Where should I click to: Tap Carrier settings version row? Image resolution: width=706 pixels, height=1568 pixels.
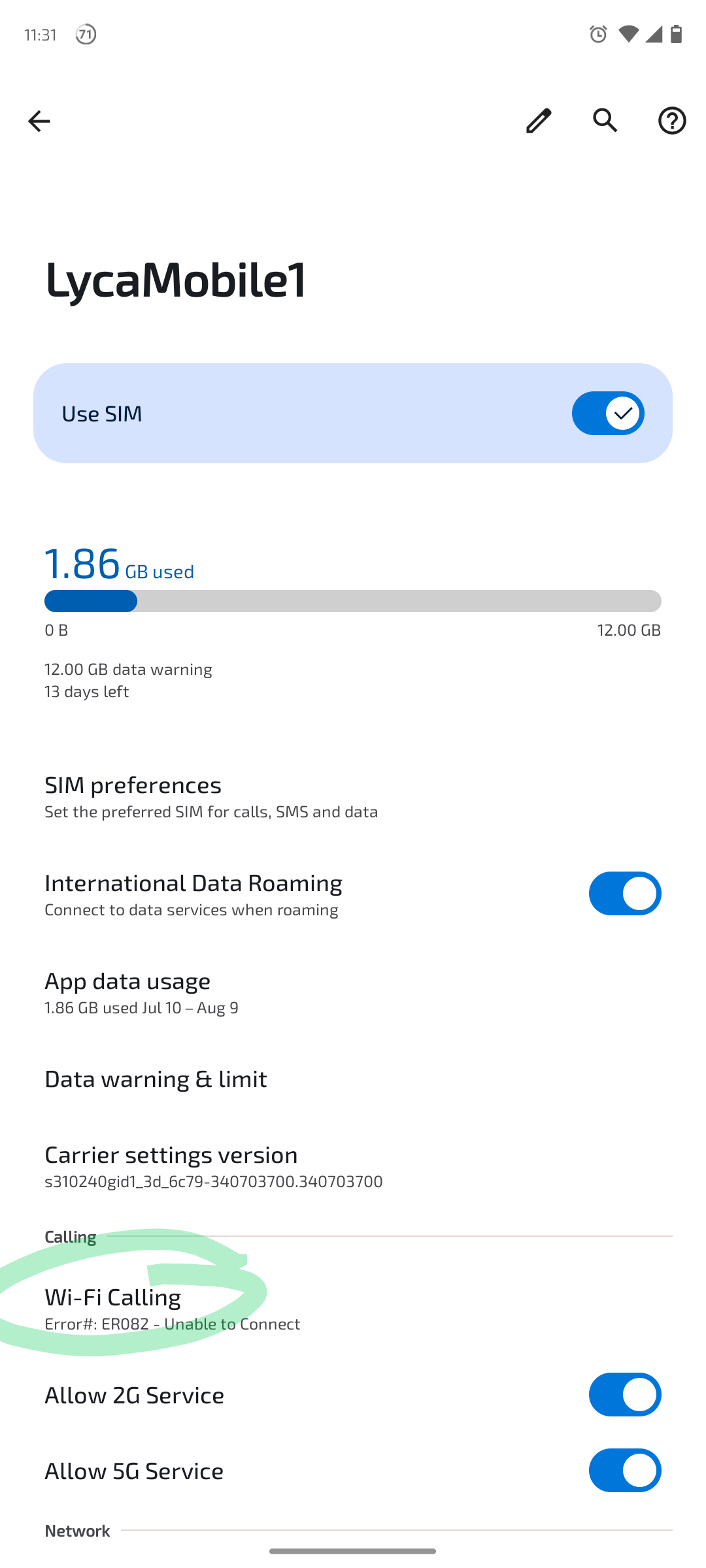[x=353, y=1166]
